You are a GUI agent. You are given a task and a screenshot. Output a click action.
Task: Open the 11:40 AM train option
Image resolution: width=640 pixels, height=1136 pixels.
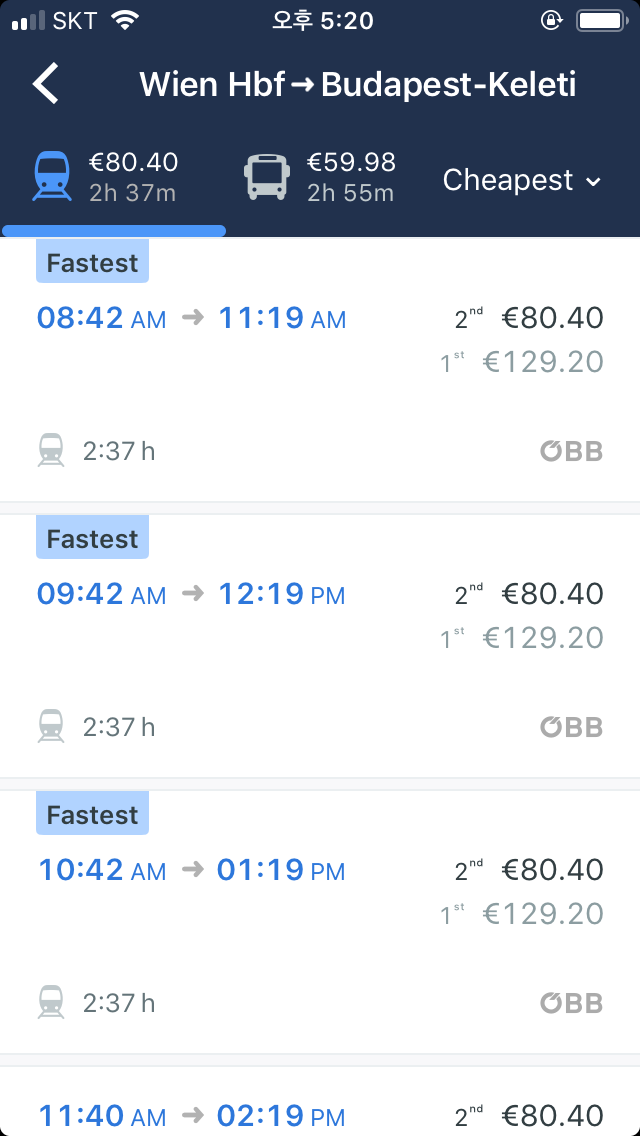320,1101
